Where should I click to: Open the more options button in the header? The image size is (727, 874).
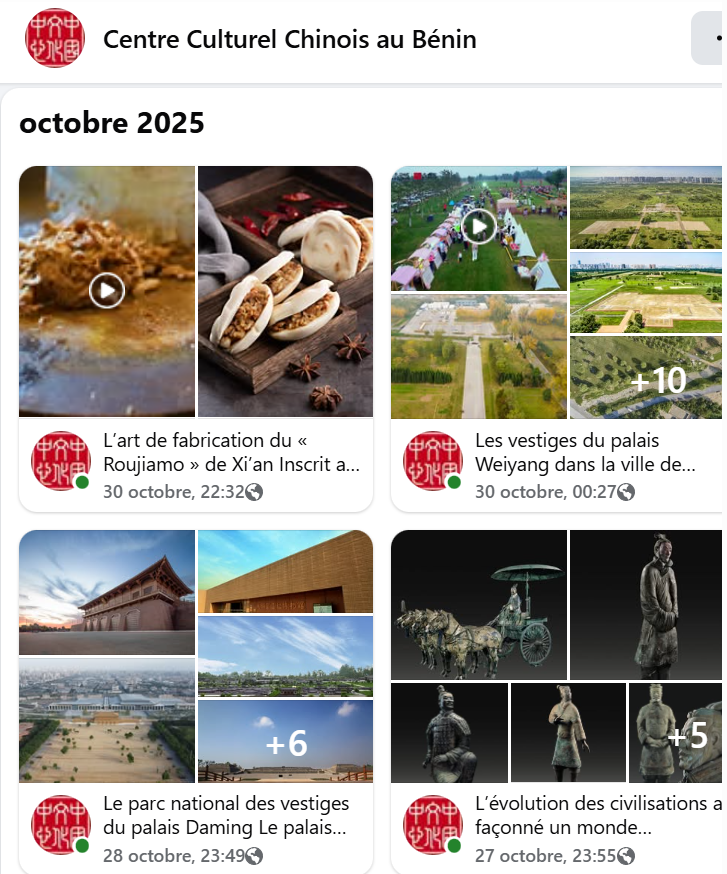click(712, 40)
